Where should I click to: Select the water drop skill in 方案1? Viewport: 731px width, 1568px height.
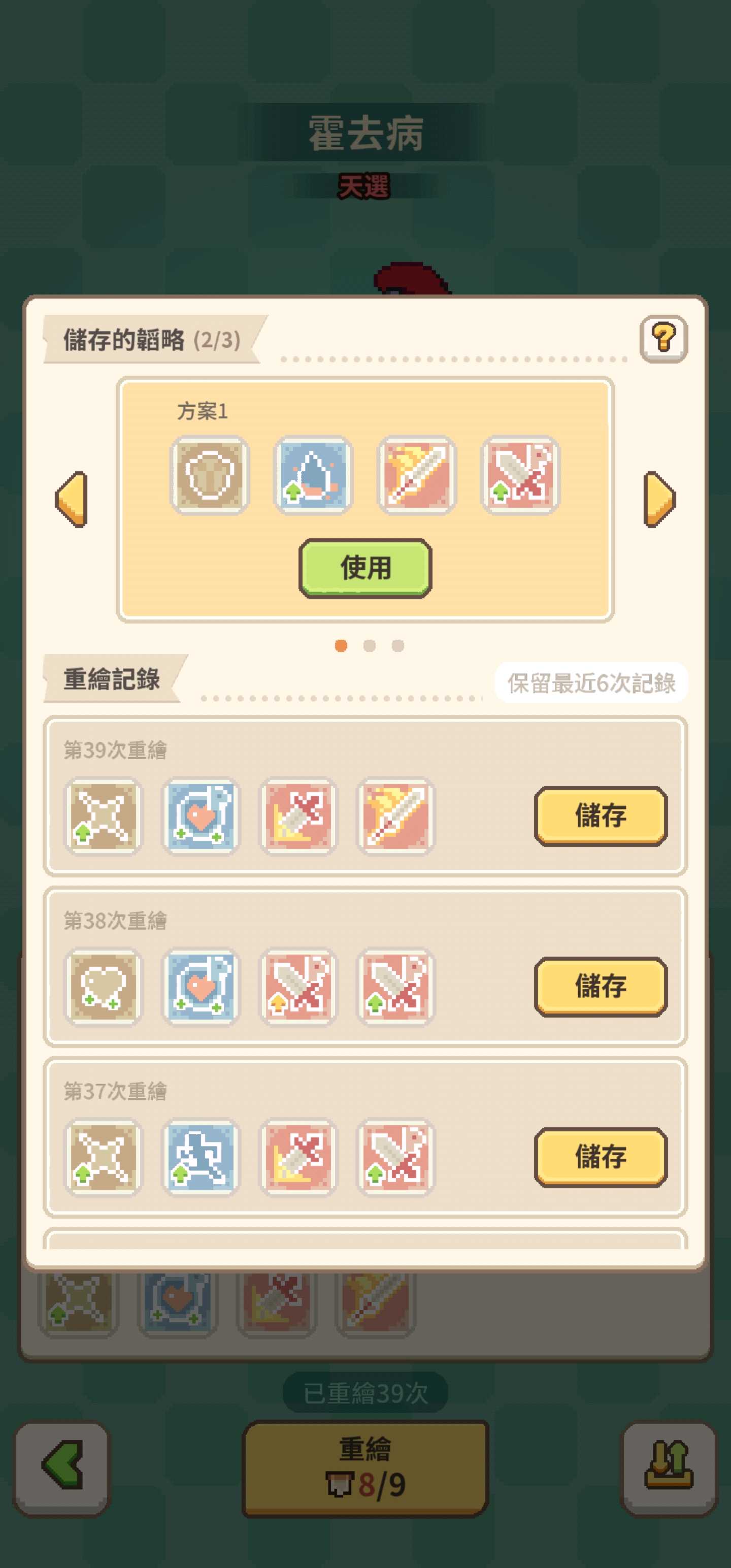(313, 475)
